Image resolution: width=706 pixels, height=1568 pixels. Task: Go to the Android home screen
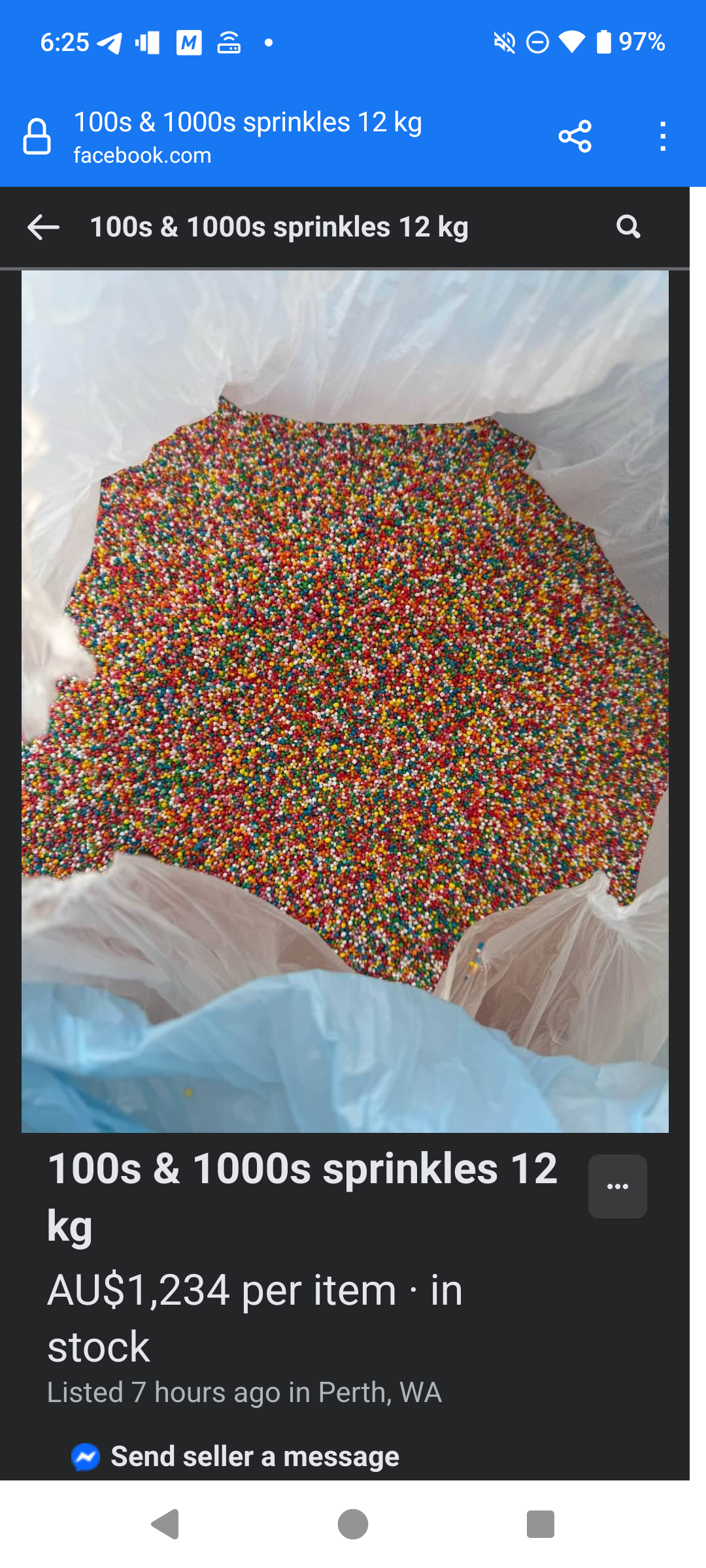pyautogui.click(x=353, y=1524)
